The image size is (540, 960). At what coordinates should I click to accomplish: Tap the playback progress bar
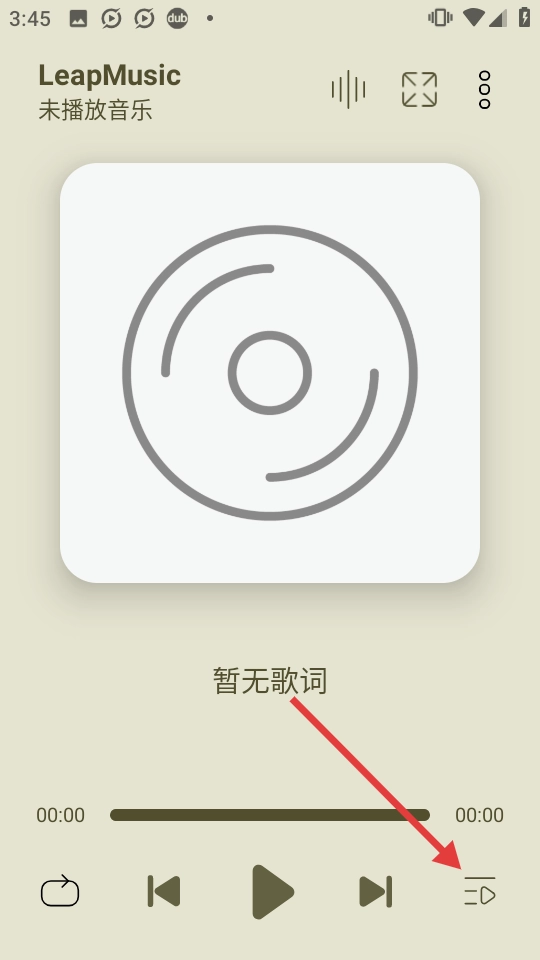pyautogui.click(x=270, y=815)
